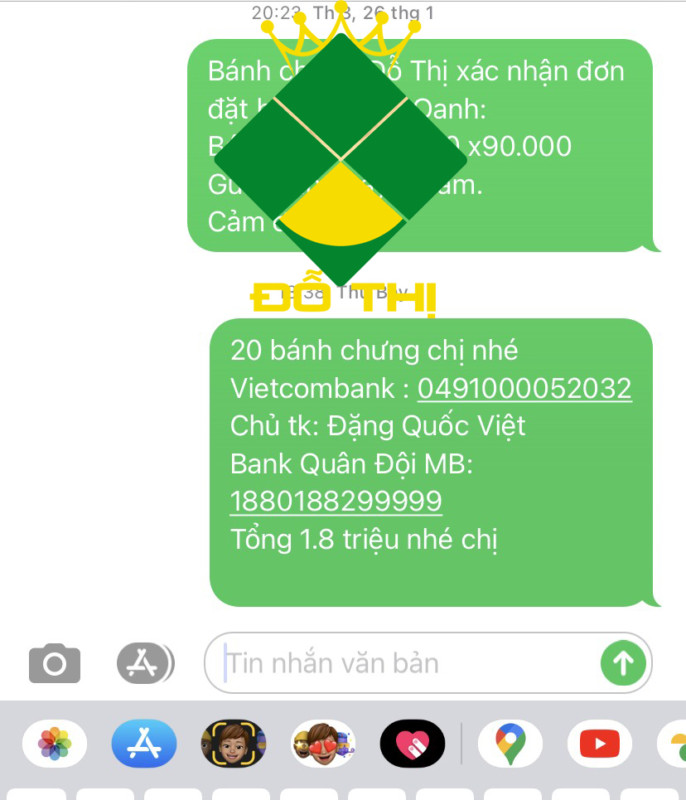Open App Store in the app drawer

tap(144, 744)
